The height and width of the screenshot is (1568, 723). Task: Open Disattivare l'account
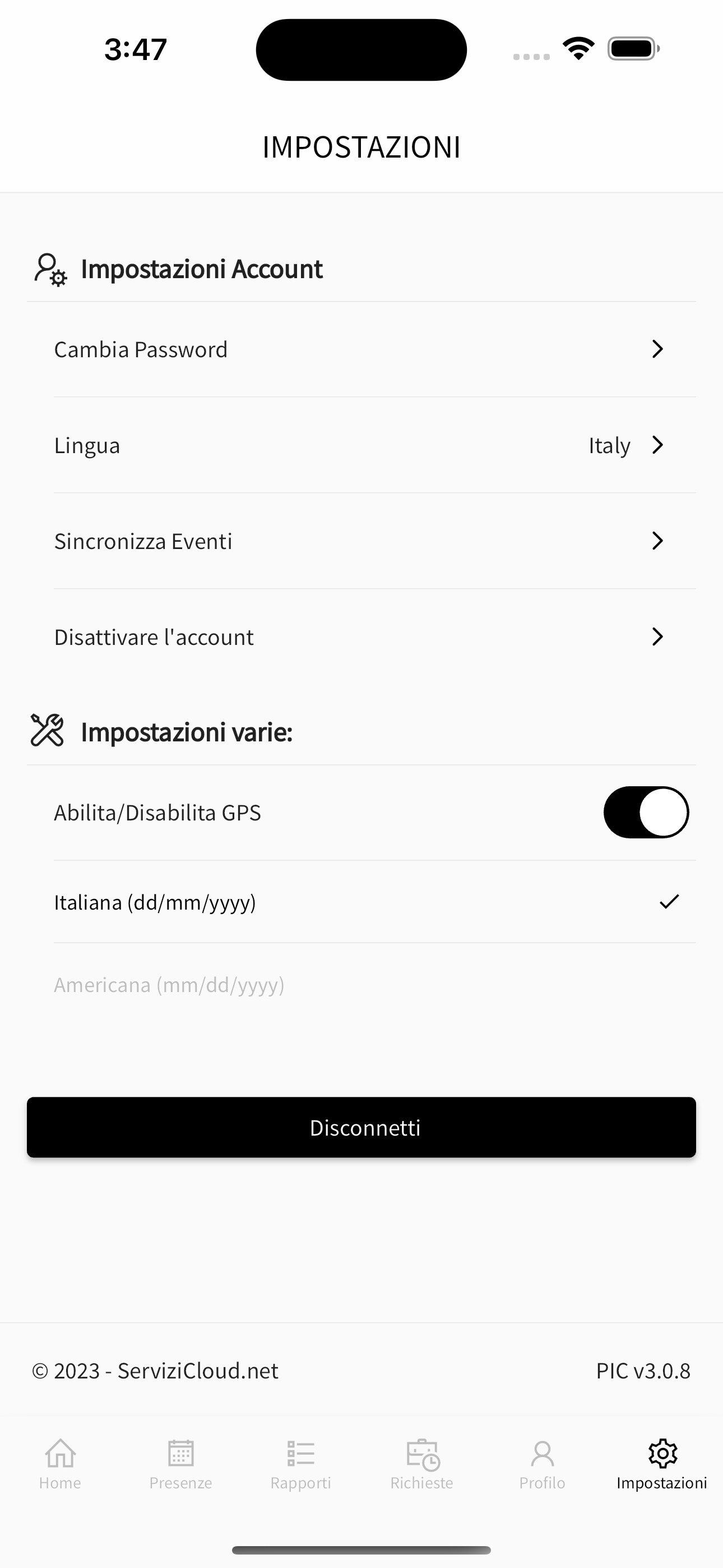point(360,637)
